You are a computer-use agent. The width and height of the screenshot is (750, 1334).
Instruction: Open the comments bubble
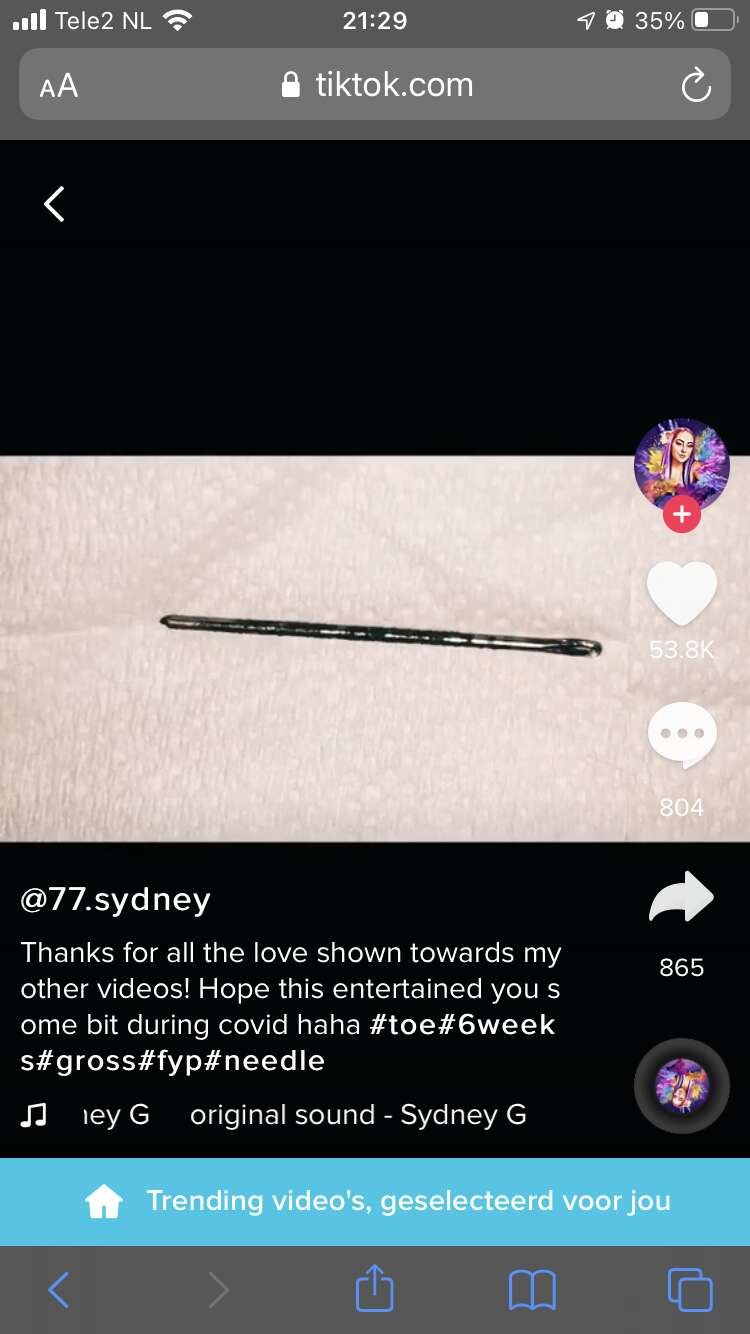(682, 735)
